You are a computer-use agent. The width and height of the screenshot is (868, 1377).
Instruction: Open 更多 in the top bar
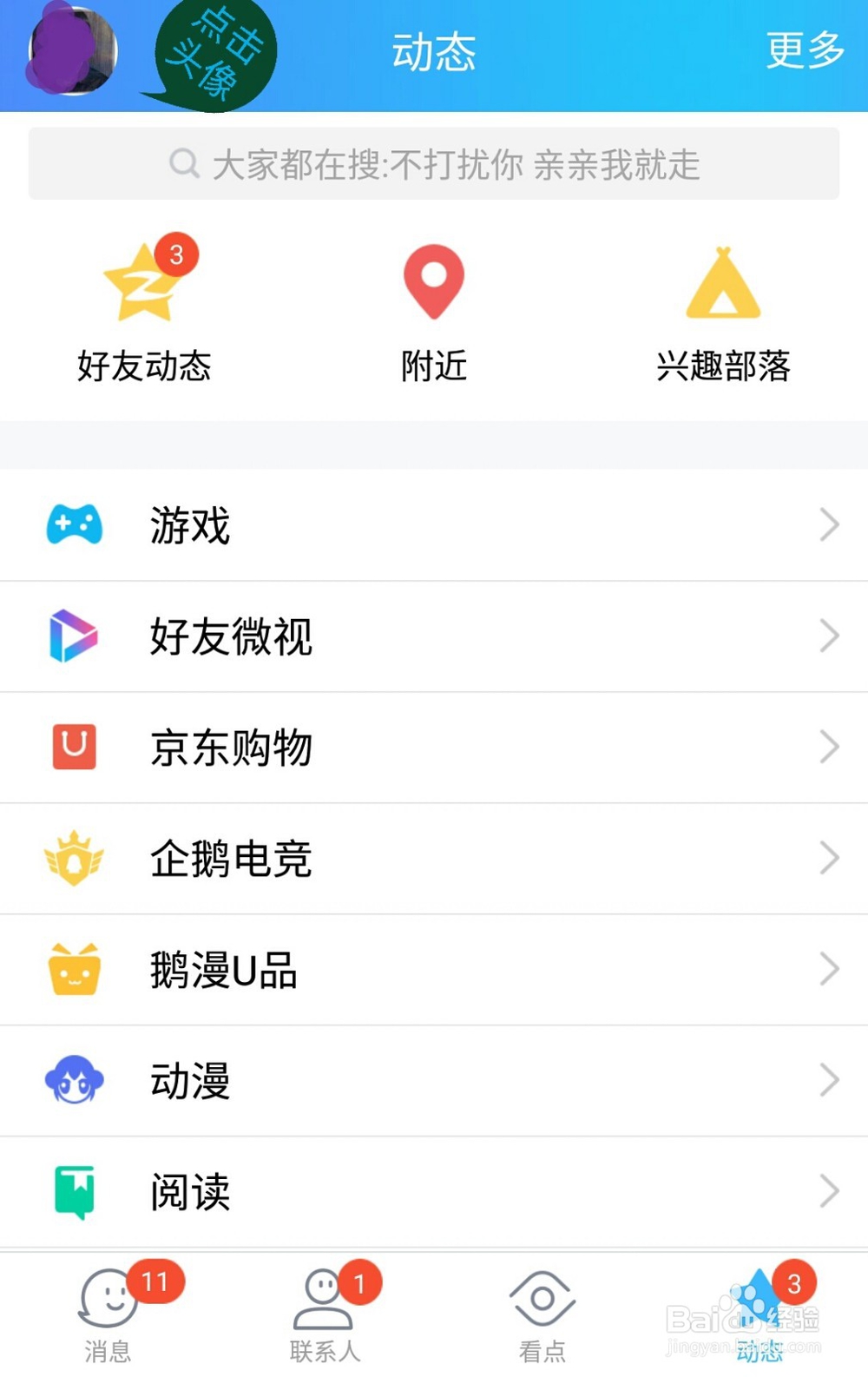(x=804, y=49)
